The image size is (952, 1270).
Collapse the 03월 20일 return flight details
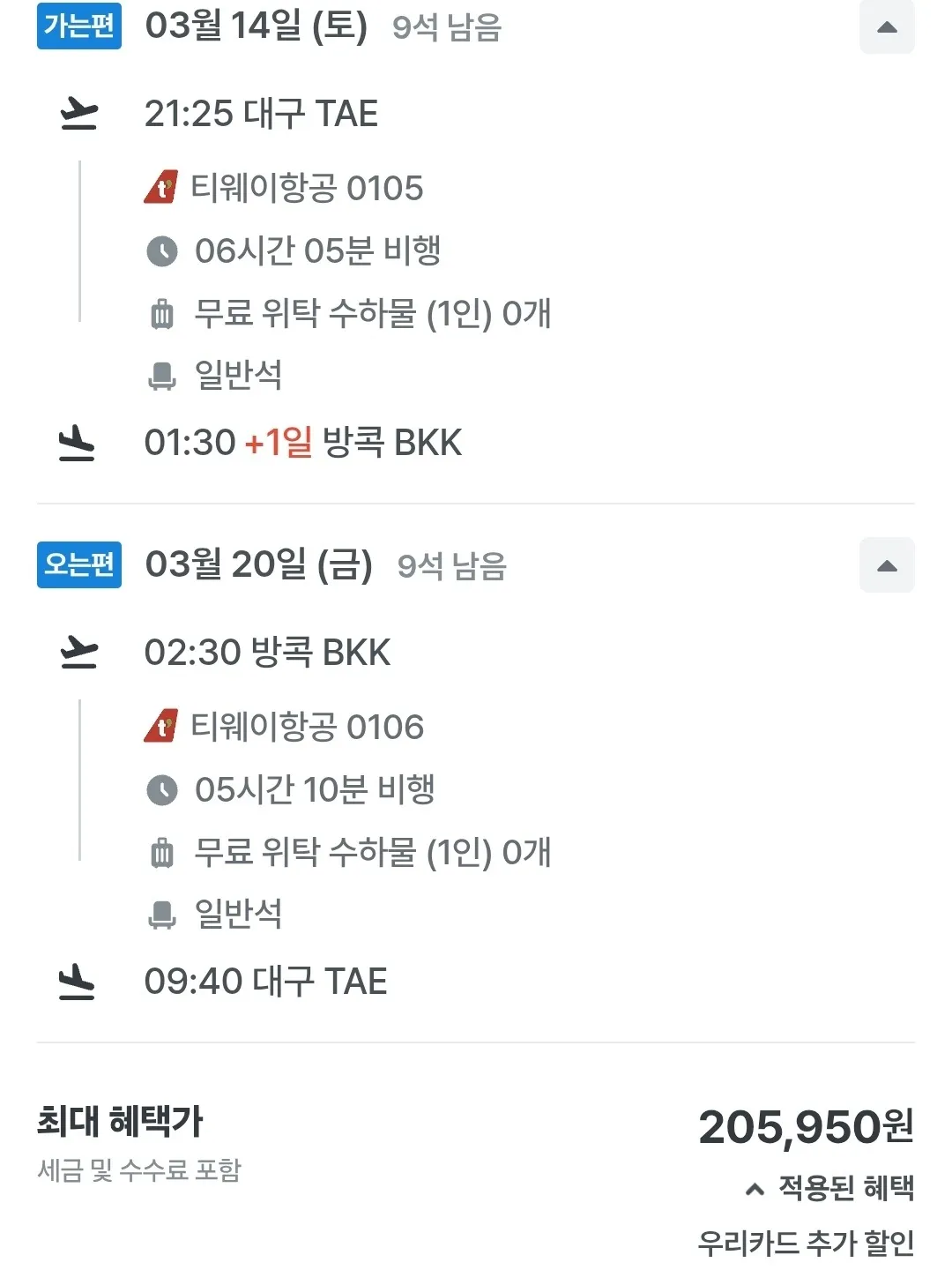888,564
